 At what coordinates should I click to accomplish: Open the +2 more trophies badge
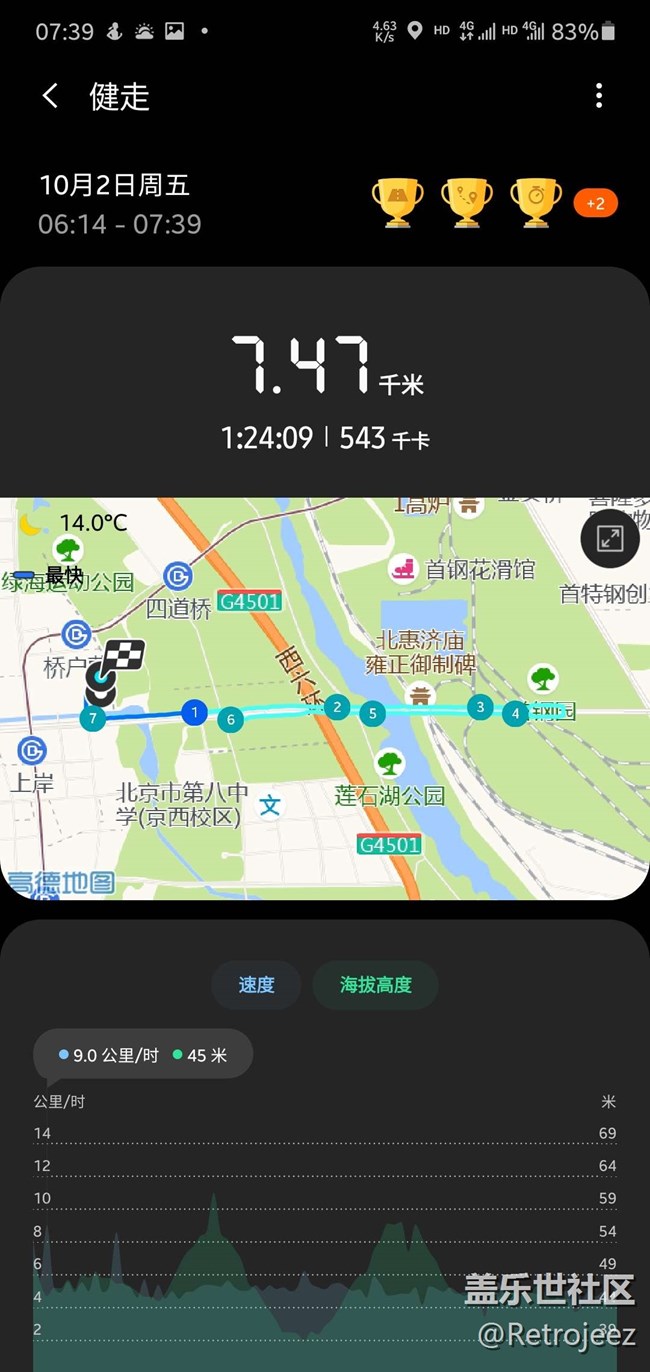(x=595, y=204)
